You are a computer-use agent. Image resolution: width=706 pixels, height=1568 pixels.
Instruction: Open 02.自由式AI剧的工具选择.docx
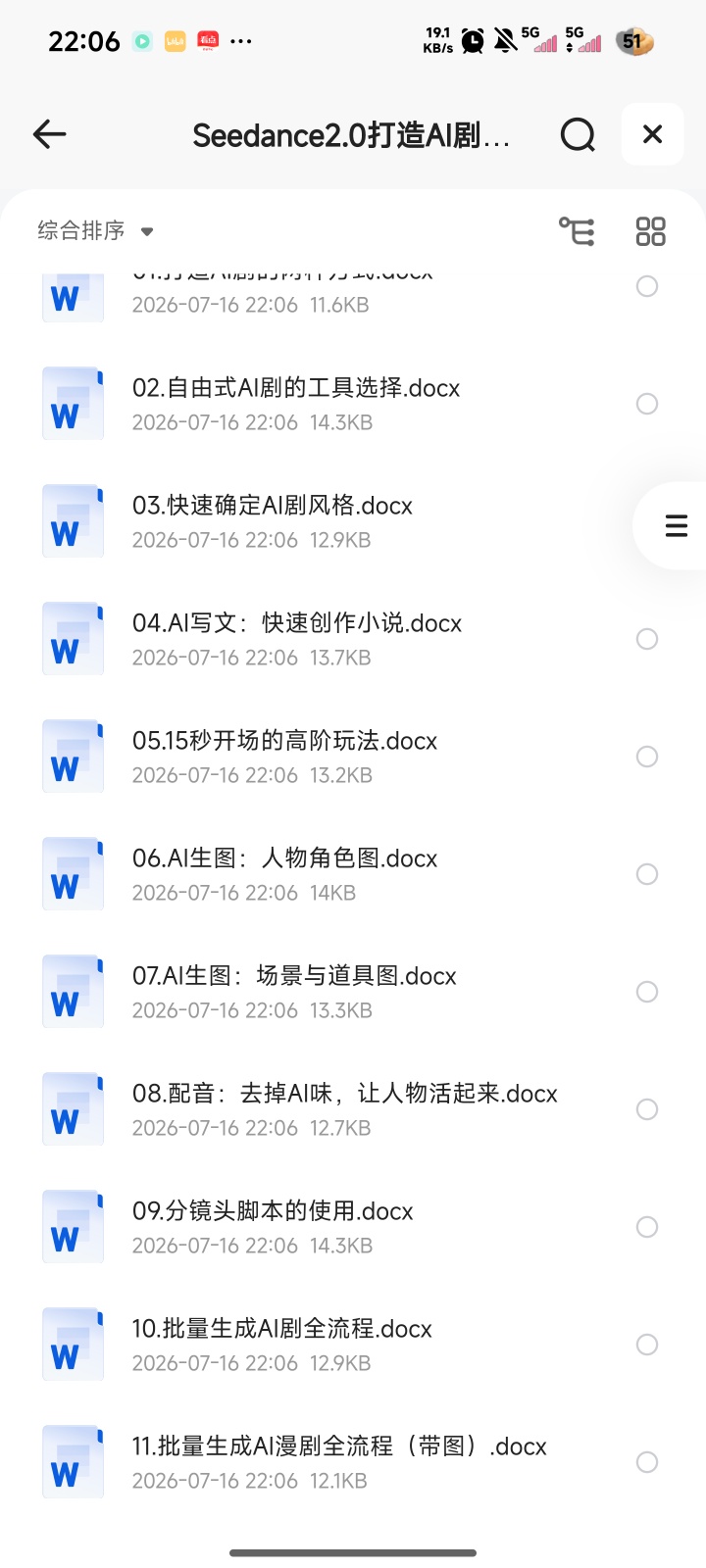coord(353,404)
